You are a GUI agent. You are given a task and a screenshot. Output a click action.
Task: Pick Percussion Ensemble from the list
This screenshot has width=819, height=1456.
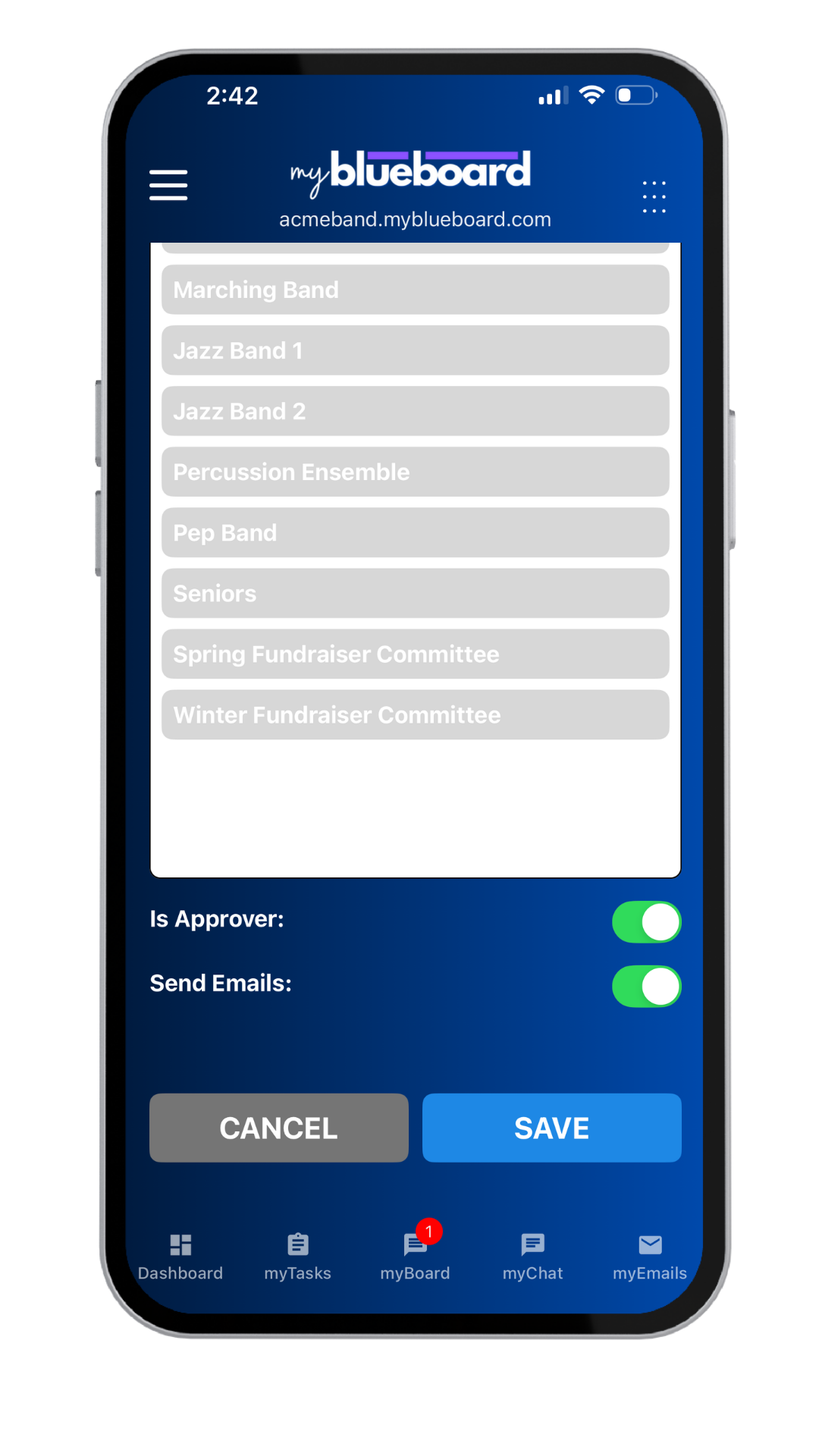tap(415, 472)
